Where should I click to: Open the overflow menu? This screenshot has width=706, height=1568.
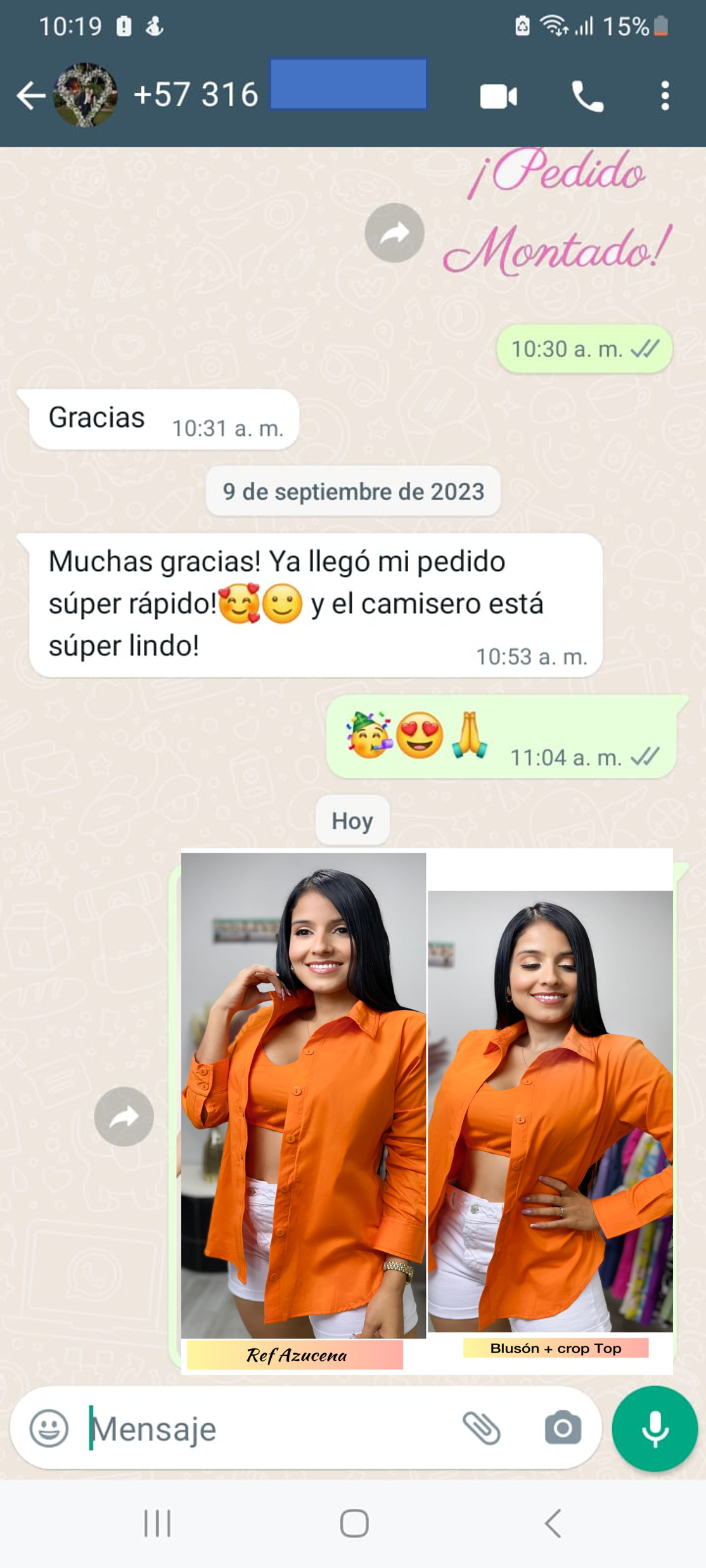coord(664,96)
